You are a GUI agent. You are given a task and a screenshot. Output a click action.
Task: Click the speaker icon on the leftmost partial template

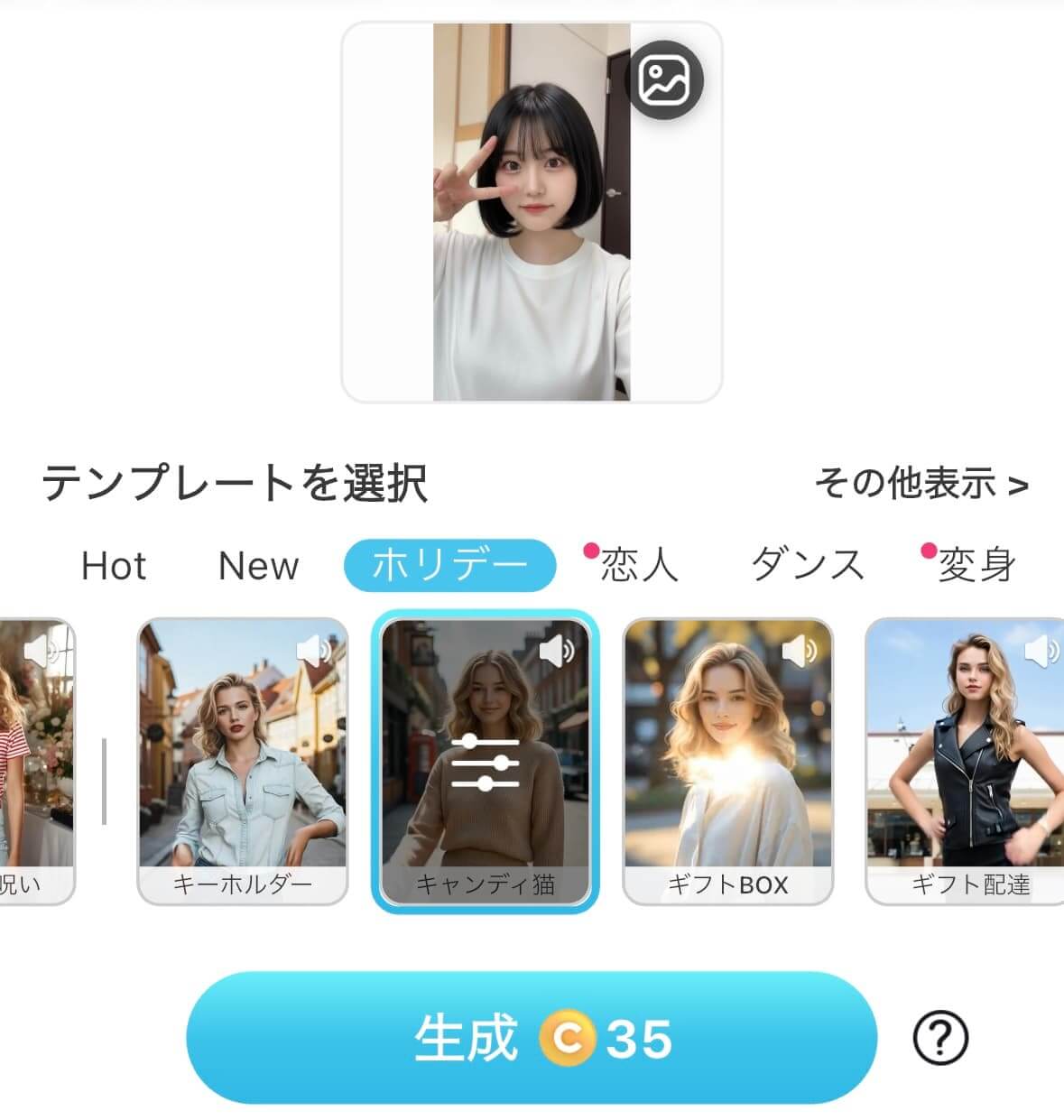(38, 652)
